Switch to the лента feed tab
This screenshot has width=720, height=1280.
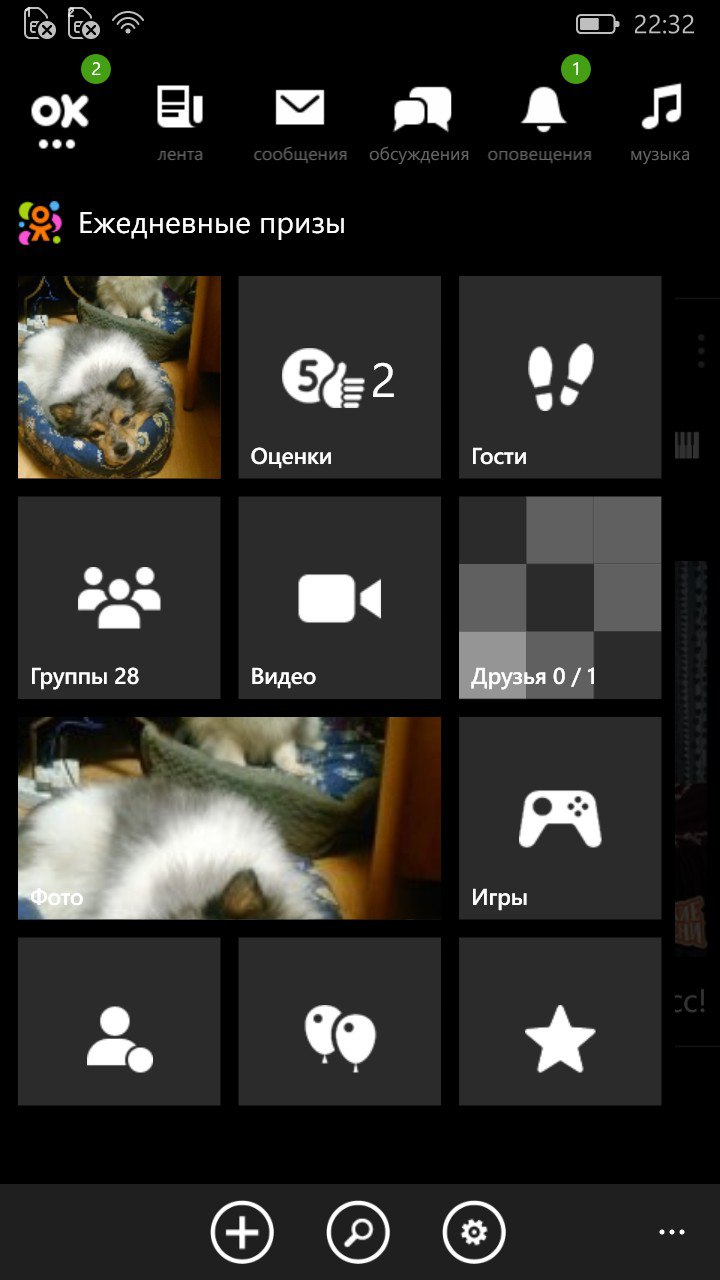(x=180, y=122)
